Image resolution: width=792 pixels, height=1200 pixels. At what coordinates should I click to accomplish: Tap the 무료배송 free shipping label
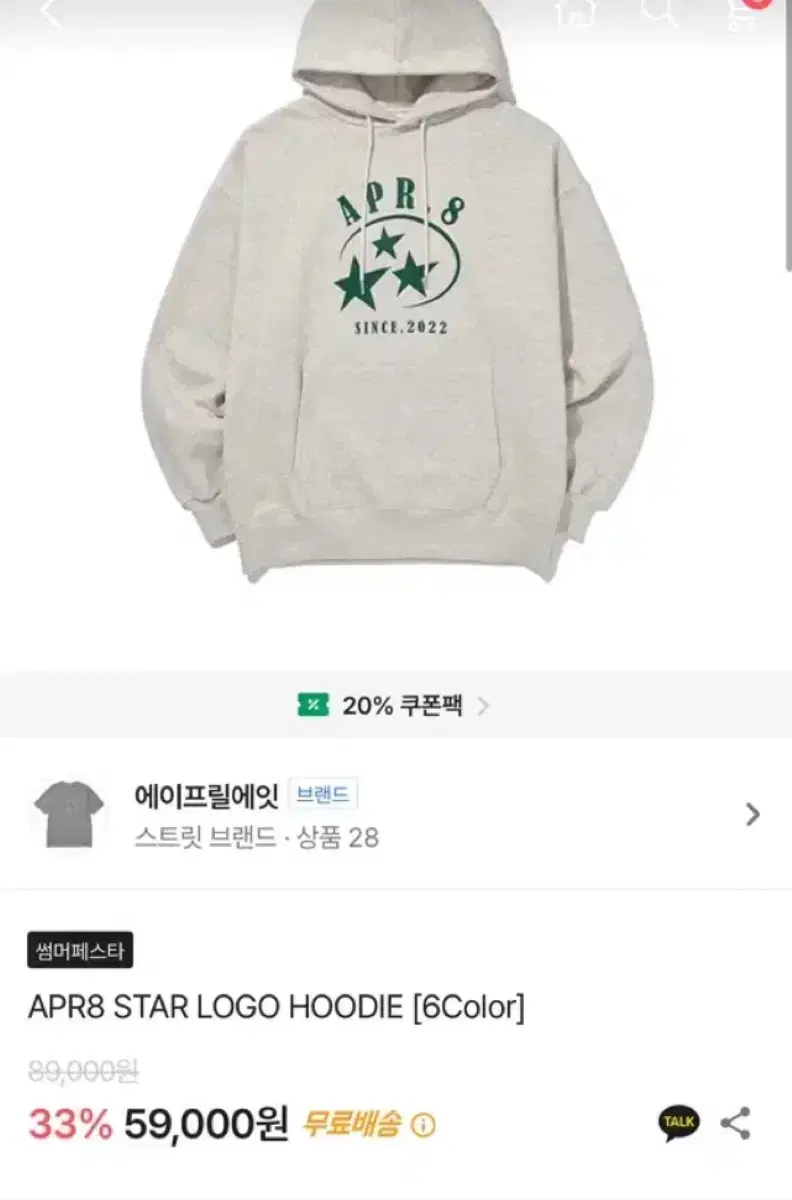pos(353,1126)
